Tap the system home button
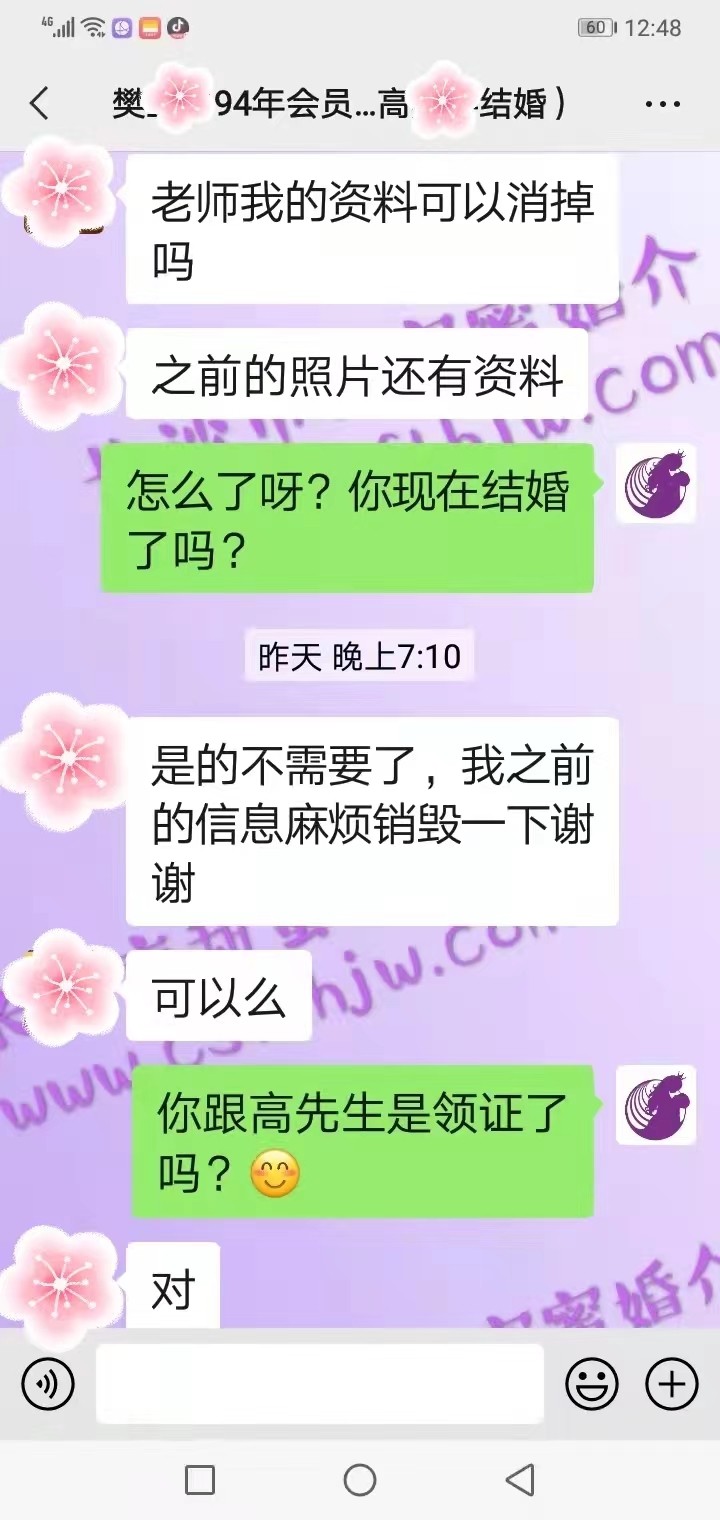This screenshot has height=1520, width=720. (360, 1480)
